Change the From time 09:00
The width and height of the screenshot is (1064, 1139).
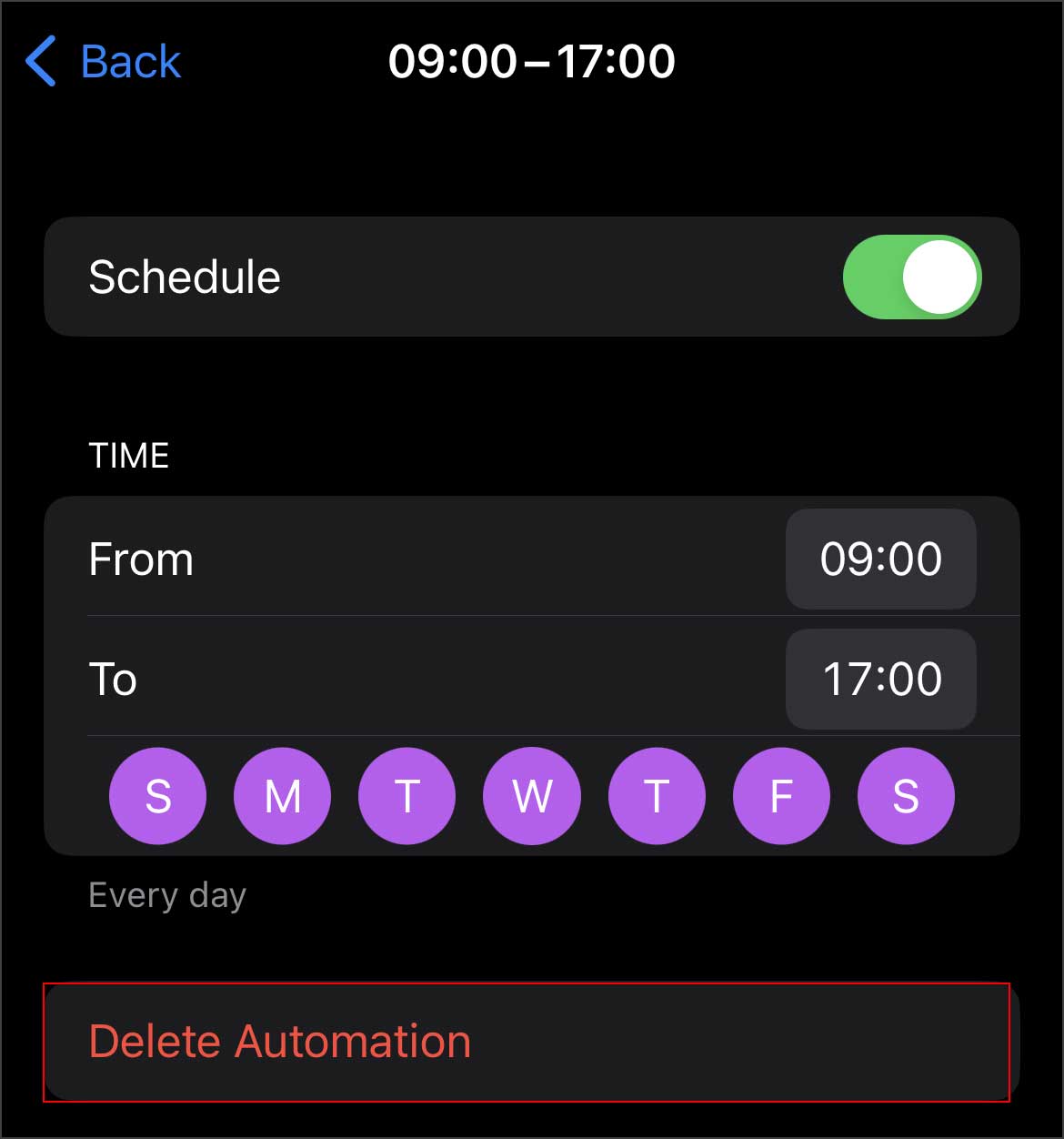pyautogui.click(x=880, y=559)
